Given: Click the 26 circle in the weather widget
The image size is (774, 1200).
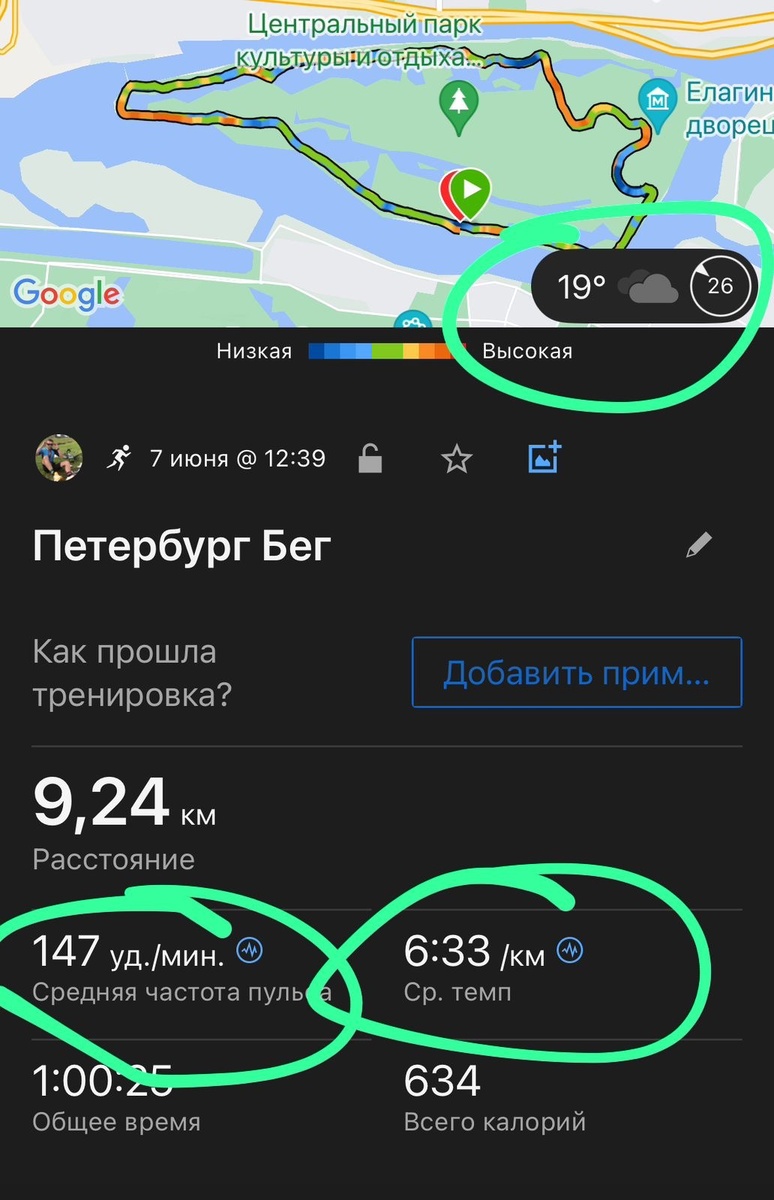Looking at the screenshot, I should [719, 285].
